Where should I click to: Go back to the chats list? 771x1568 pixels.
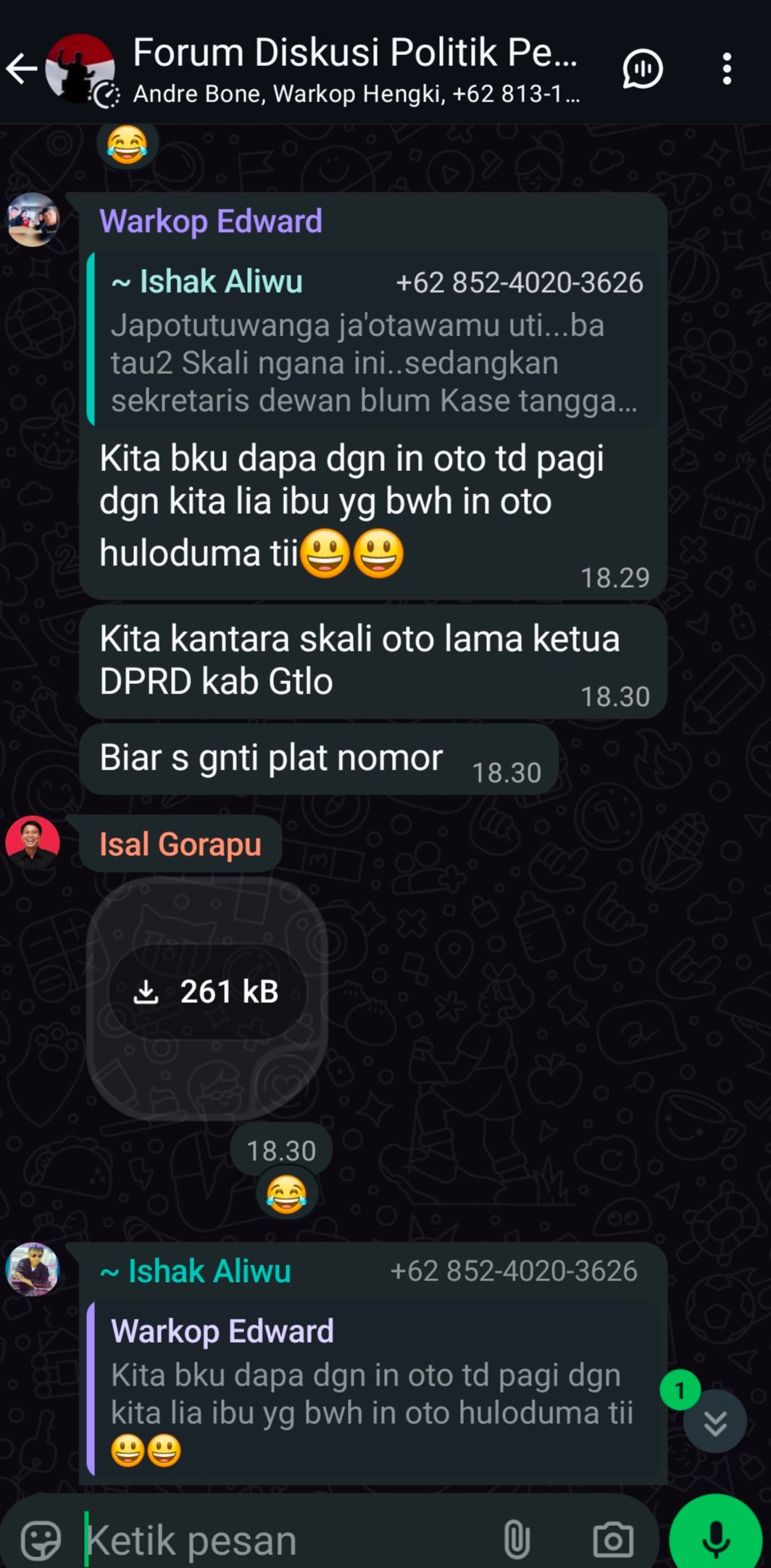(x=22, y=69)
